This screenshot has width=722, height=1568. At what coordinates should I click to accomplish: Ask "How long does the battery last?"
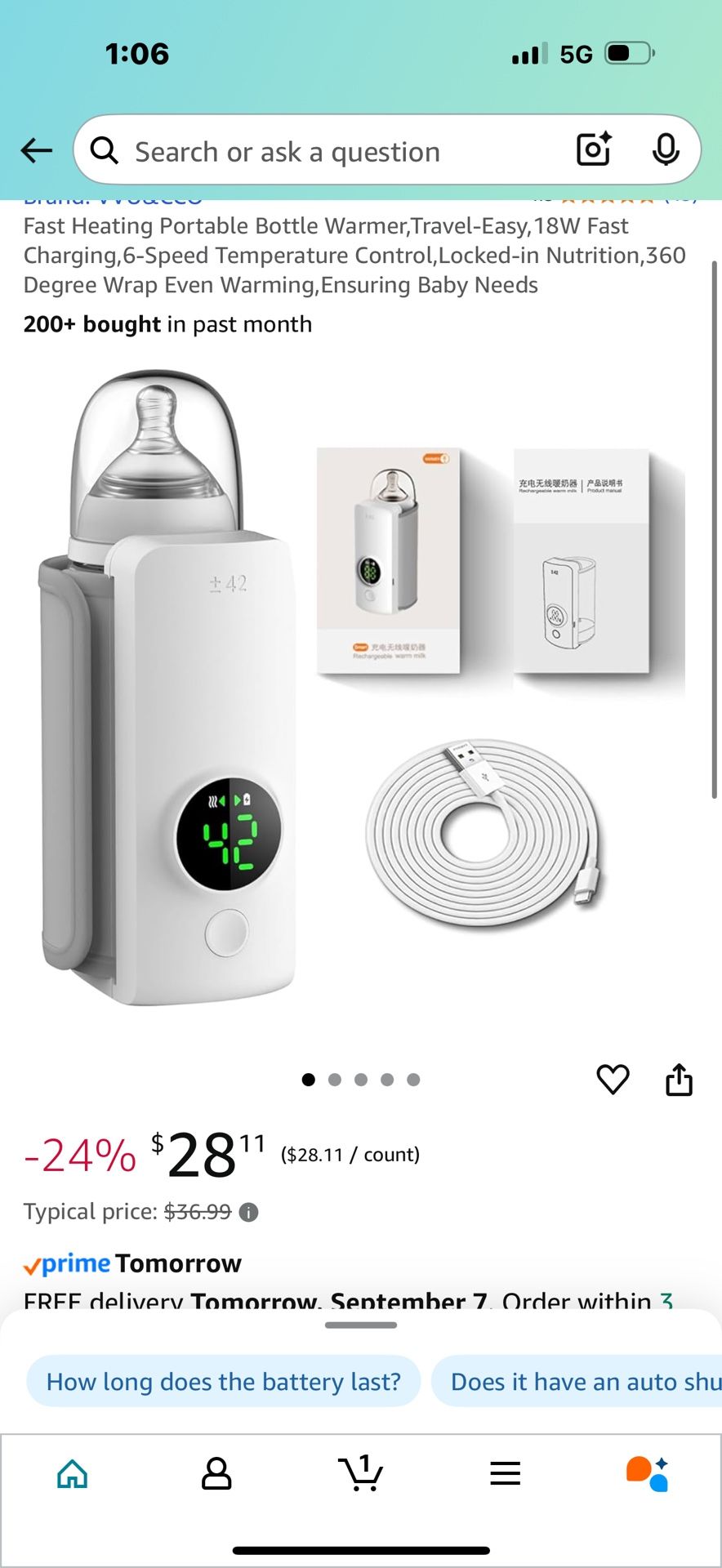(223, 1382)
